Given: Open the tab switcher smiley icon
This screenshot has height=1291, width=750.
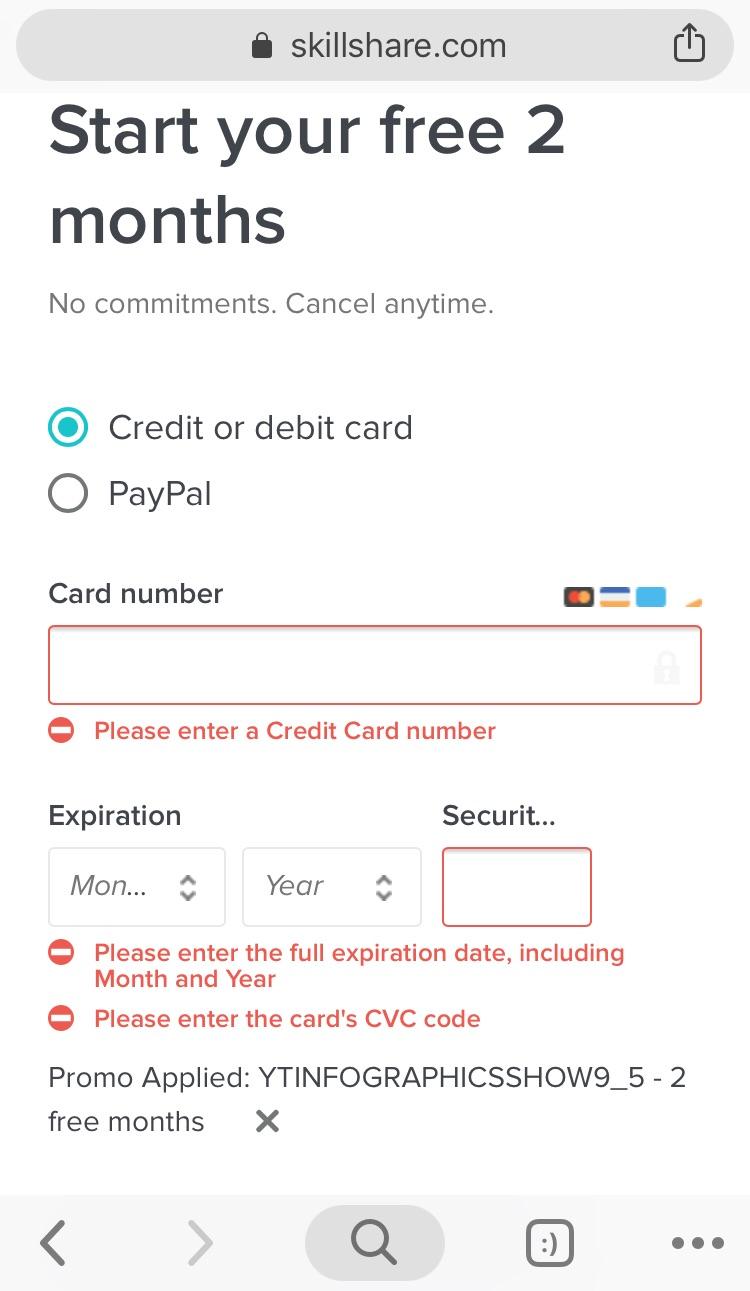Looking at the screenshot, I should (549, 1243).
